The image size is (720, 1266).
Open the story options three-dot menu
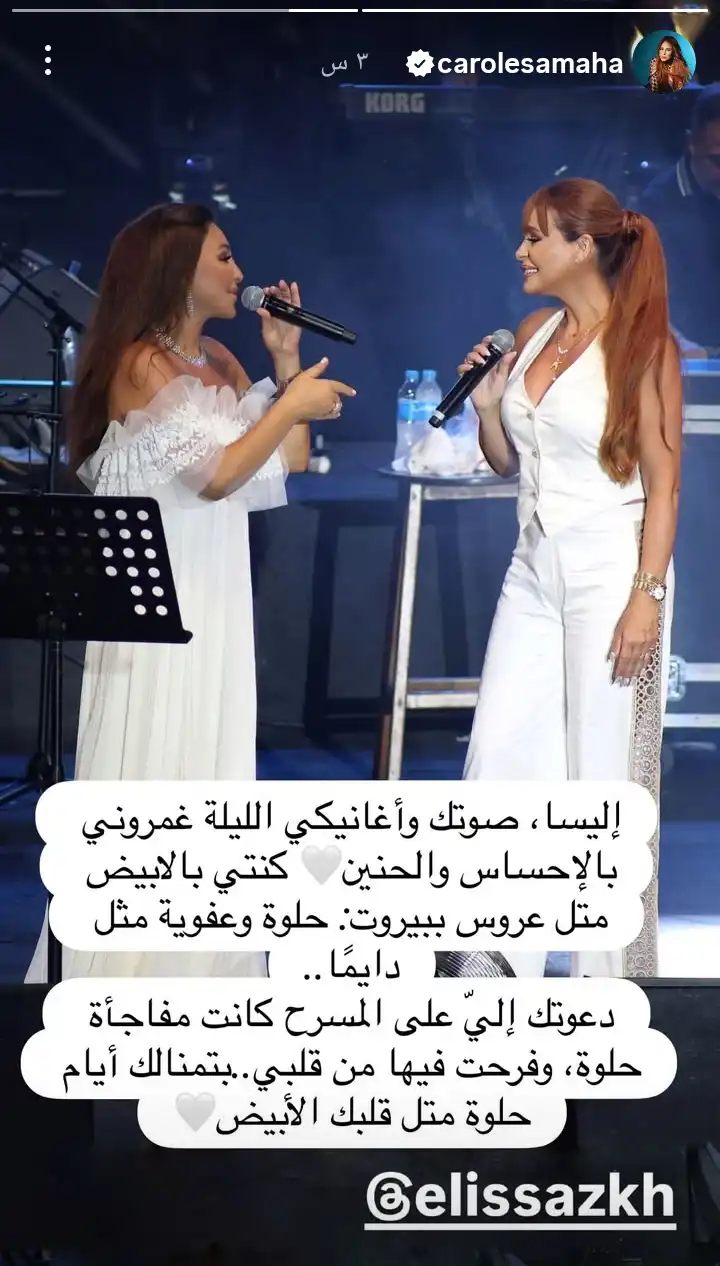[x=47, y=60]
